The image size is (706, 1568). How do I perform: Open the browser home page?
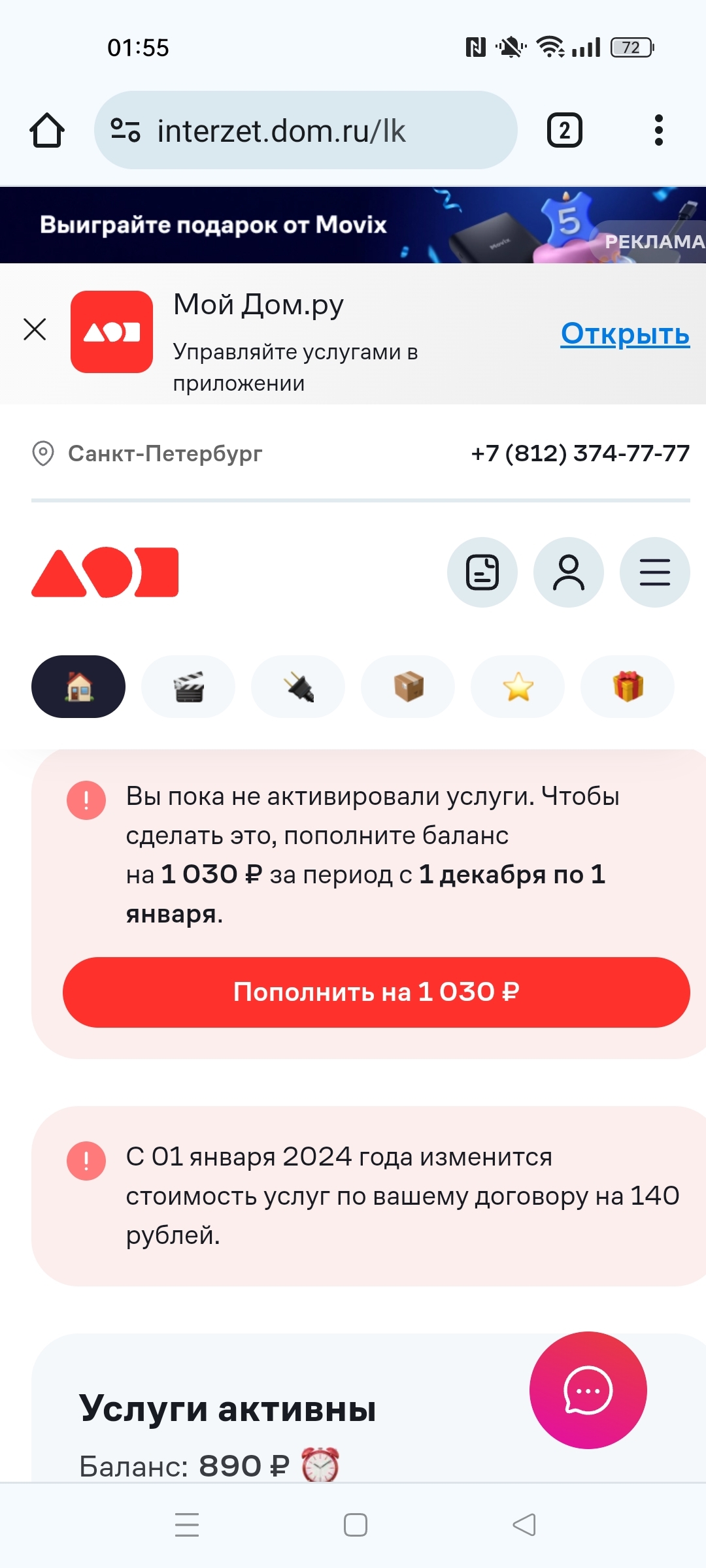[x=47, y=130]
